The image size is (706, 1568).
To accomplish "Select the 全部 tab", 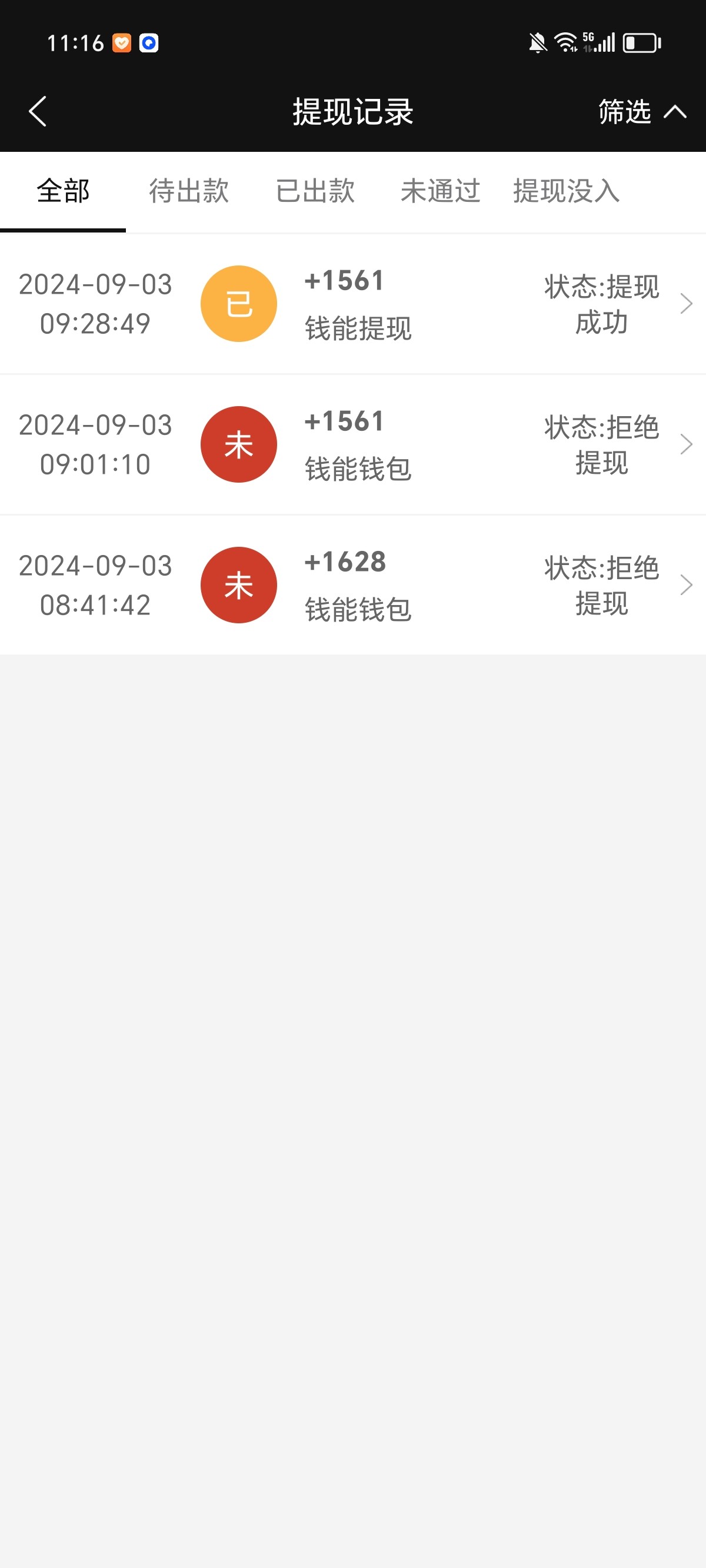I will click(64, 191).
